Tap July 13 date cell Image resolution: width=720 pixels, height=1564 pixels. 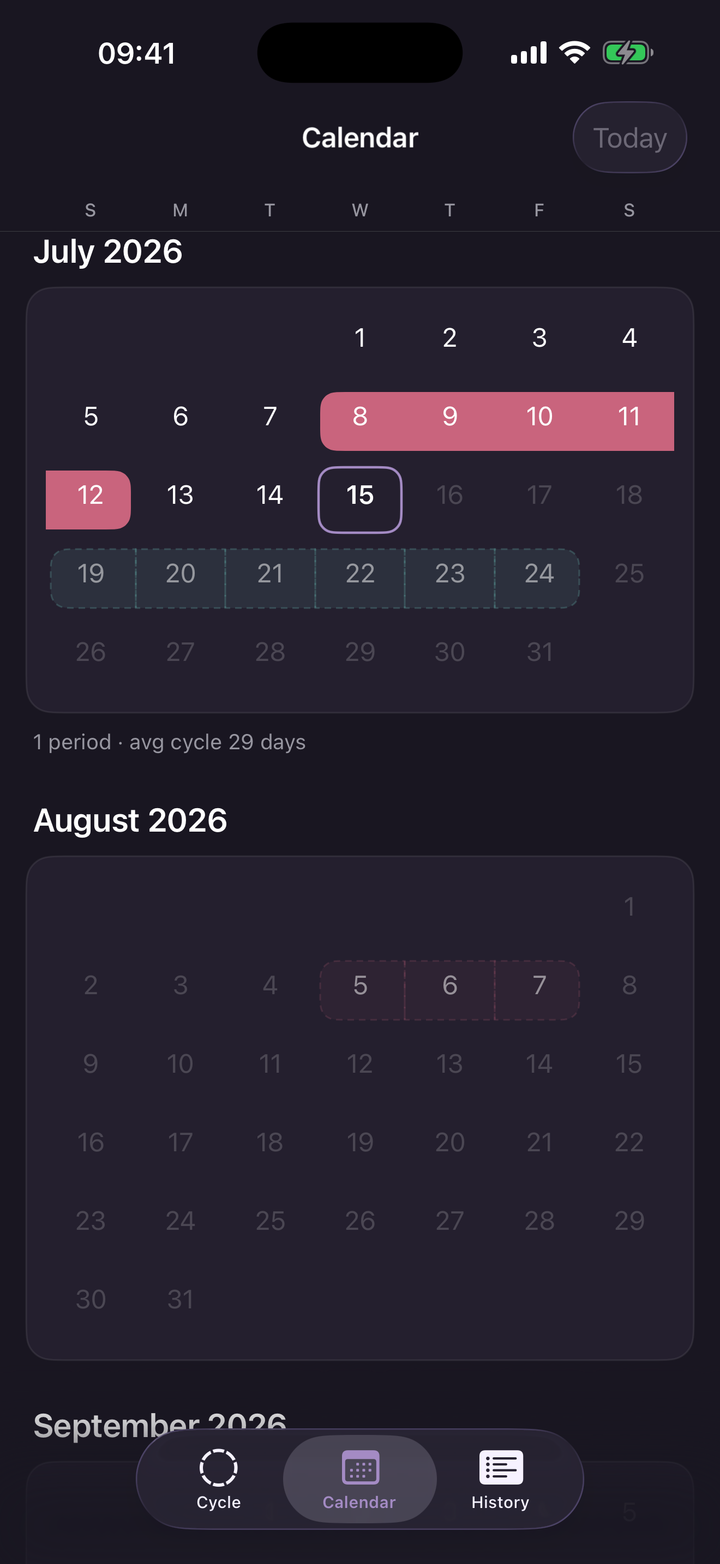[180, 495]
